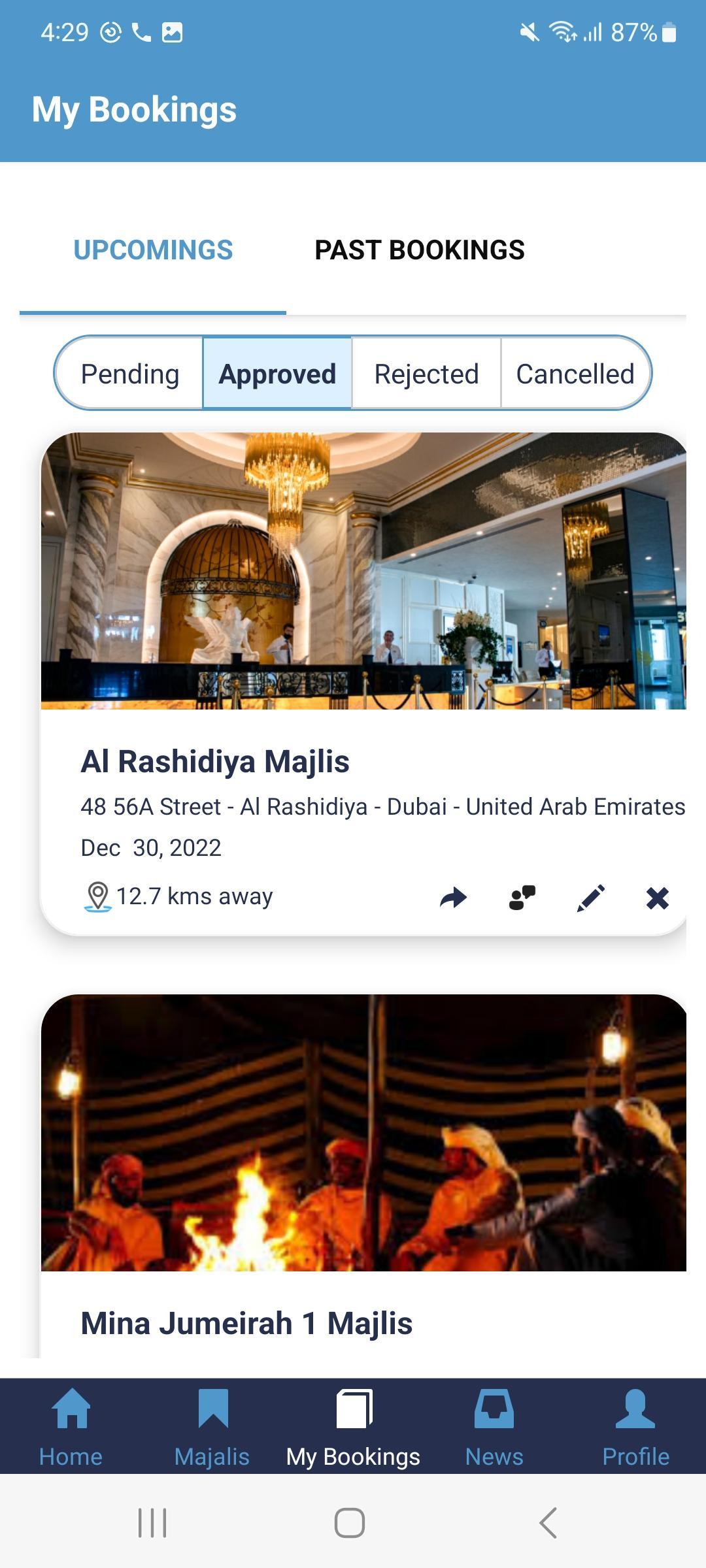Open the News tab
The height and width of the screenshot is (1568, 706).
pos(494,1428)
